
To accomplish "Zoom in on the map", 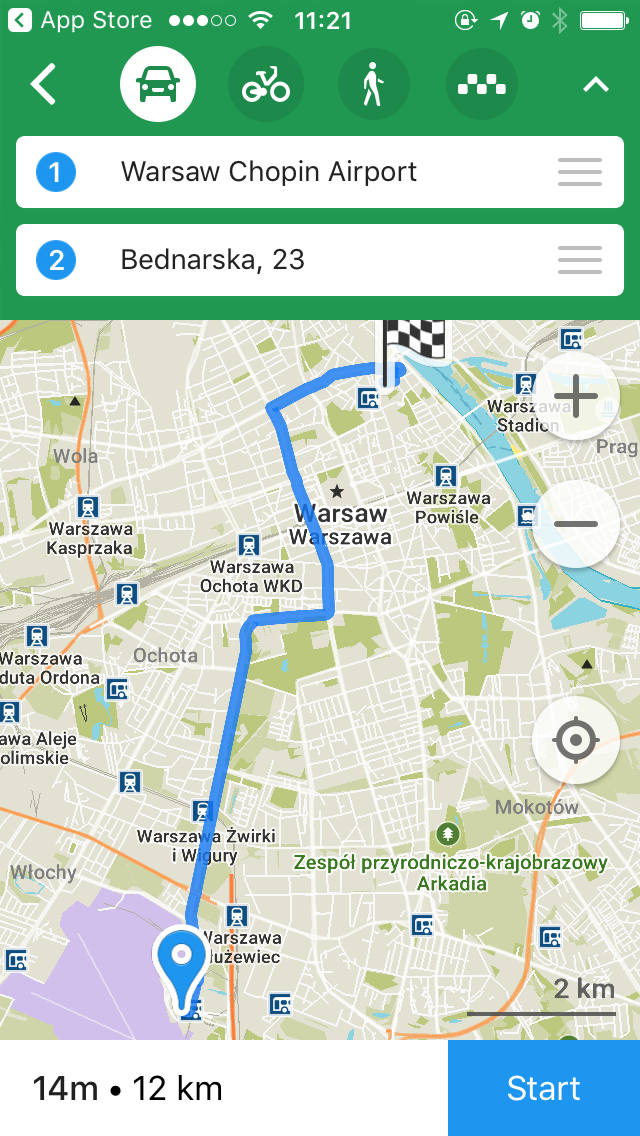I will [575, 396].
